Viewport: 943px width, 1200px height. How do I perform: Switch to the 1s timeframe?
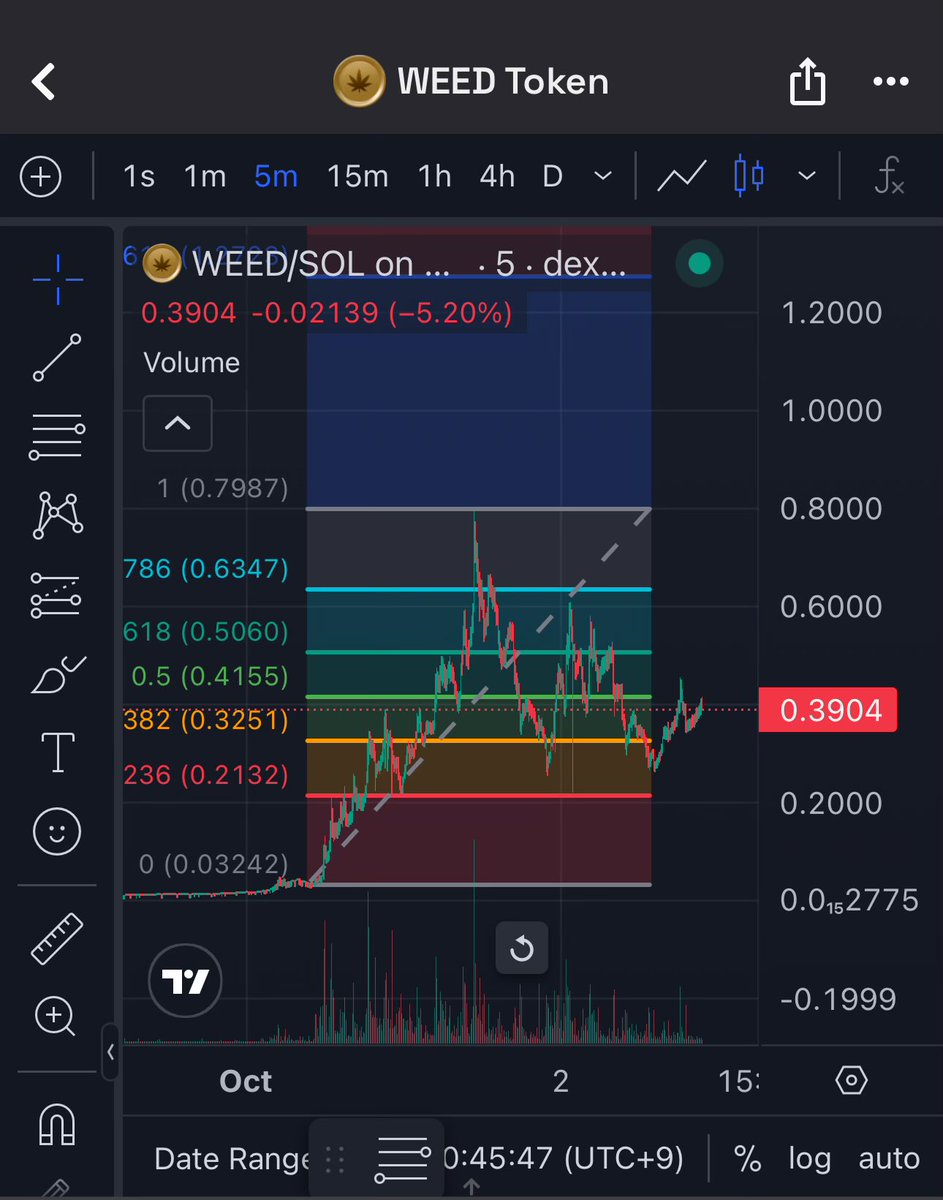click(x=139, y=177)
